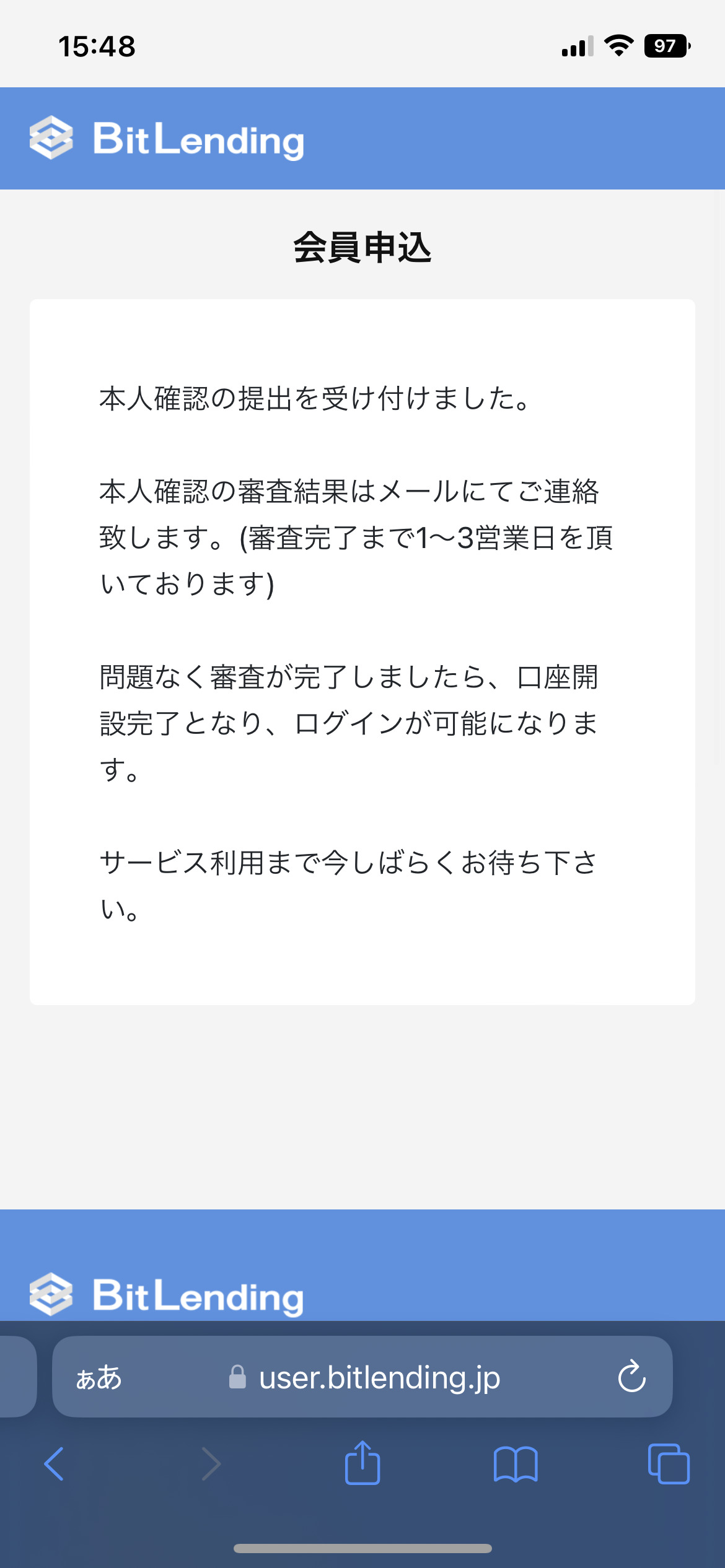Go back using the back arrow
Screen dimensions: 725x1568
(55, 1465)
